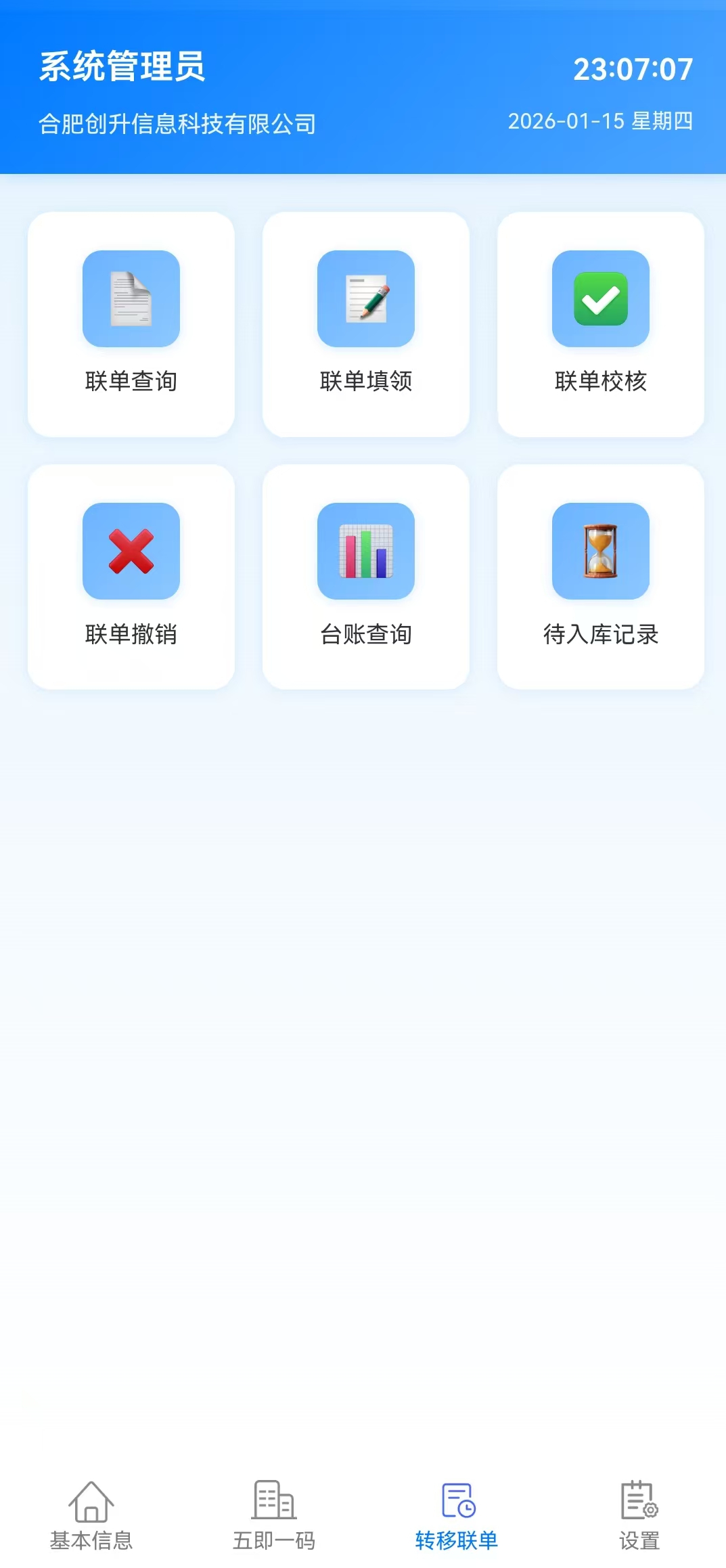Tap the 联单查询 label text
726x1568 pixels.
pyautogui.click(x=130, y=381)
